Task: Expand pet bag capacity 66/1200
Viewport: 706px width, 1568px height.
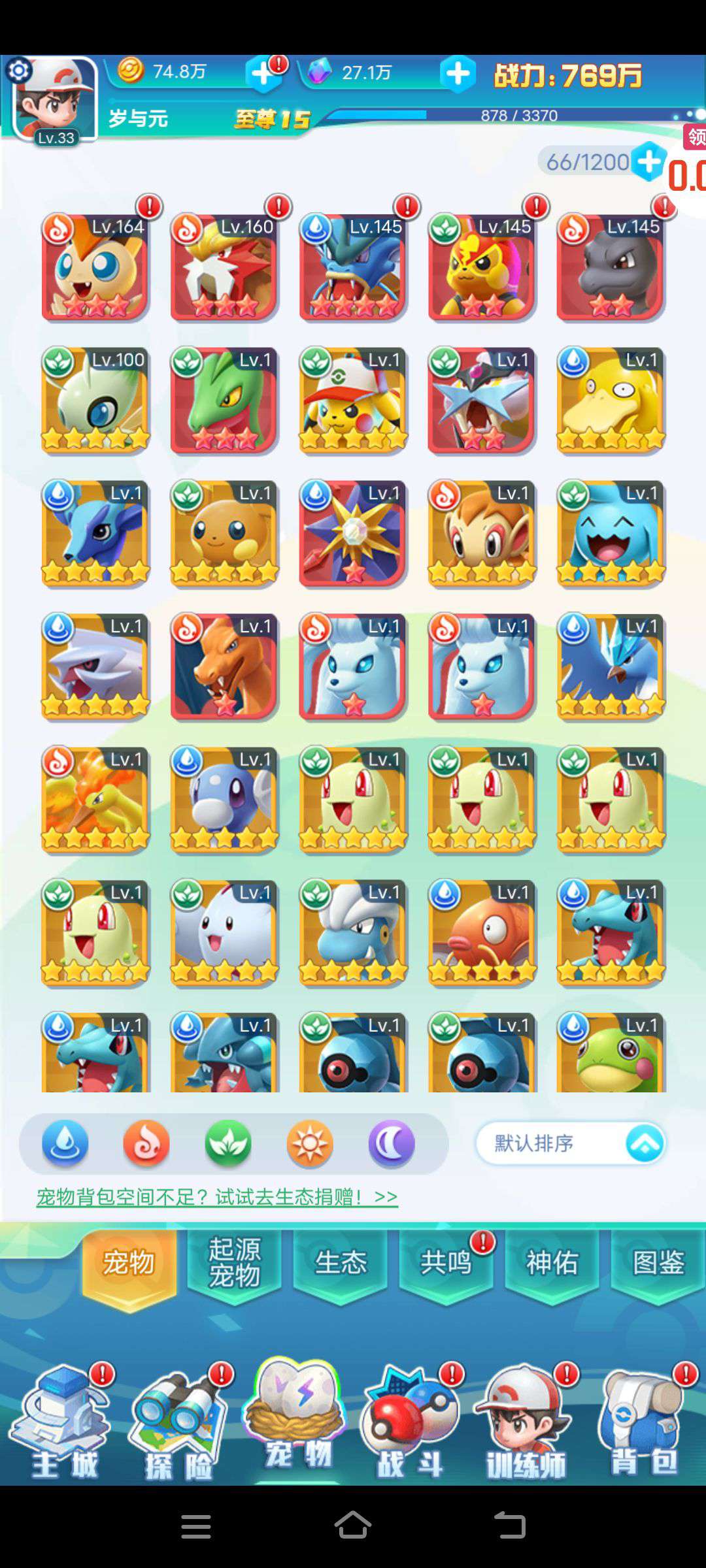Action: tap(649, 161)
